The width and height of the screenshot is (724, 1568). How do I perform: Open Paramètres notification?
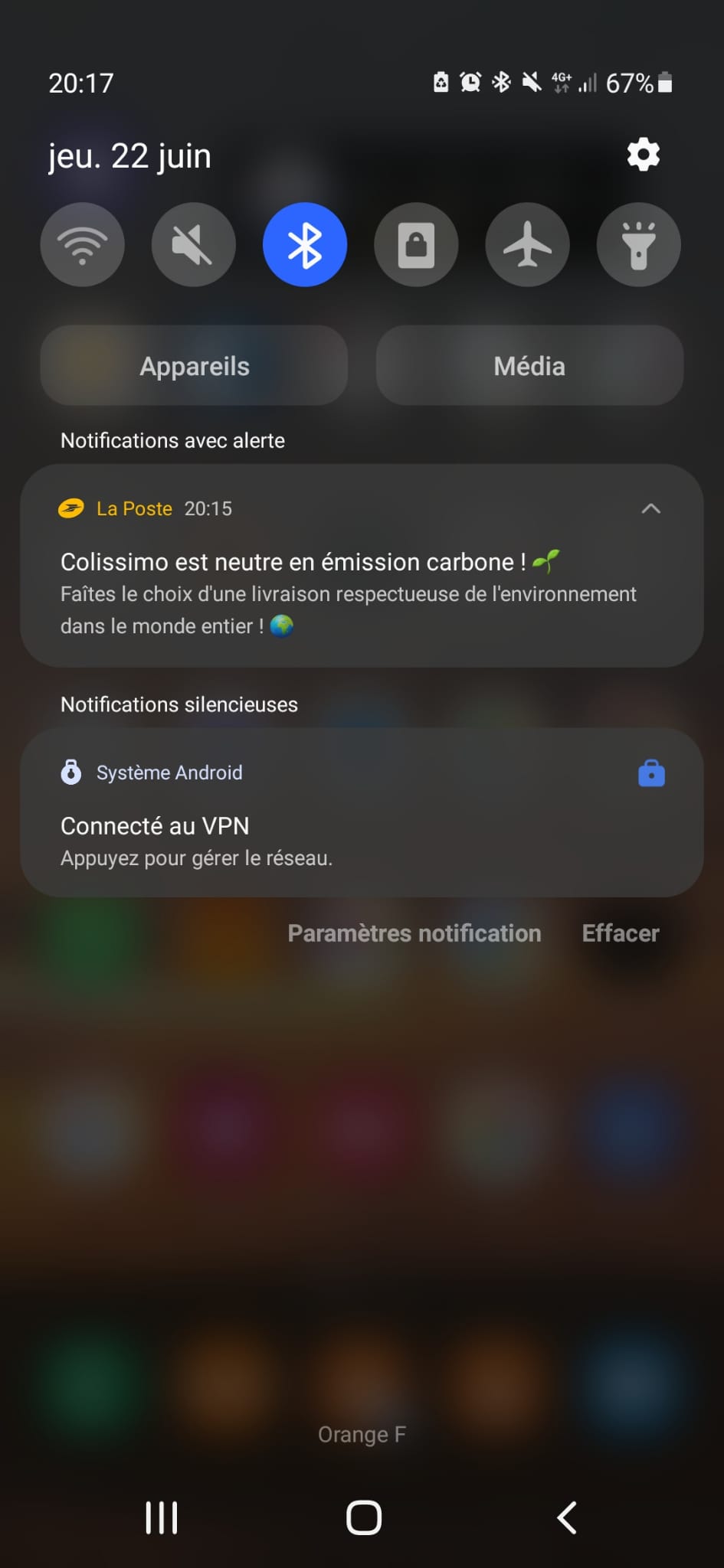coord(414,933)
